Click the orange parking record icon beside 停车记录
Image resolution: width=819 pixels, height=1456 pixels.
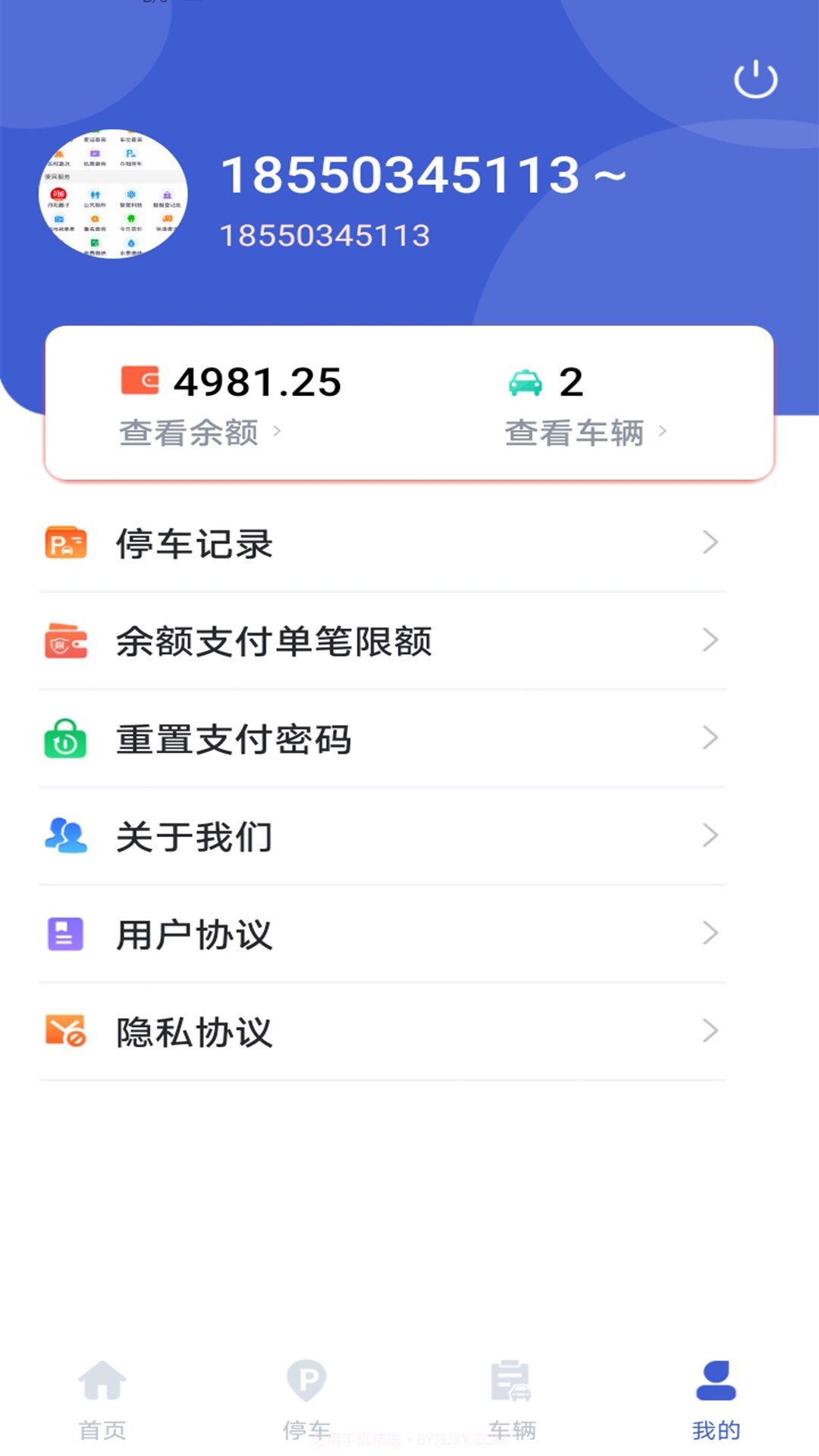[x=65, y=541]
